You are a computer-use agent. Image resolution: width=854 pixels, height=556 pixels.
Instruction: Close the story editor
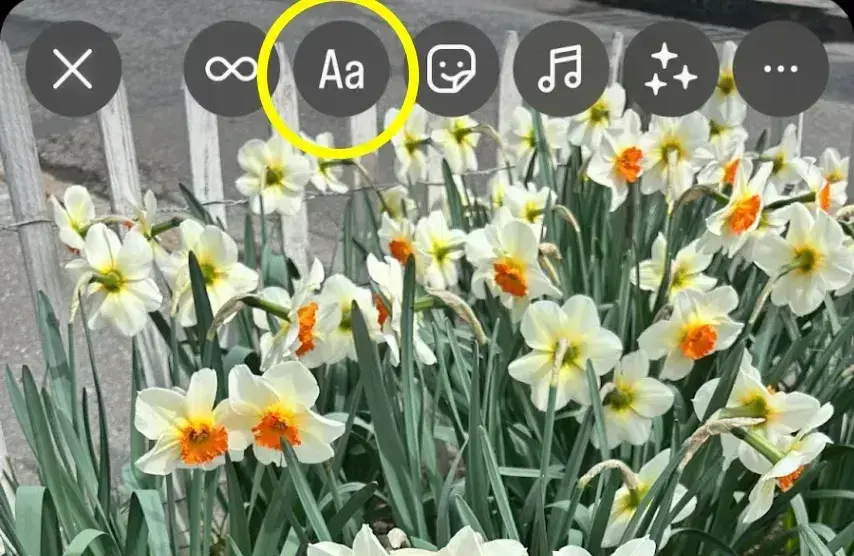(73, 69)
